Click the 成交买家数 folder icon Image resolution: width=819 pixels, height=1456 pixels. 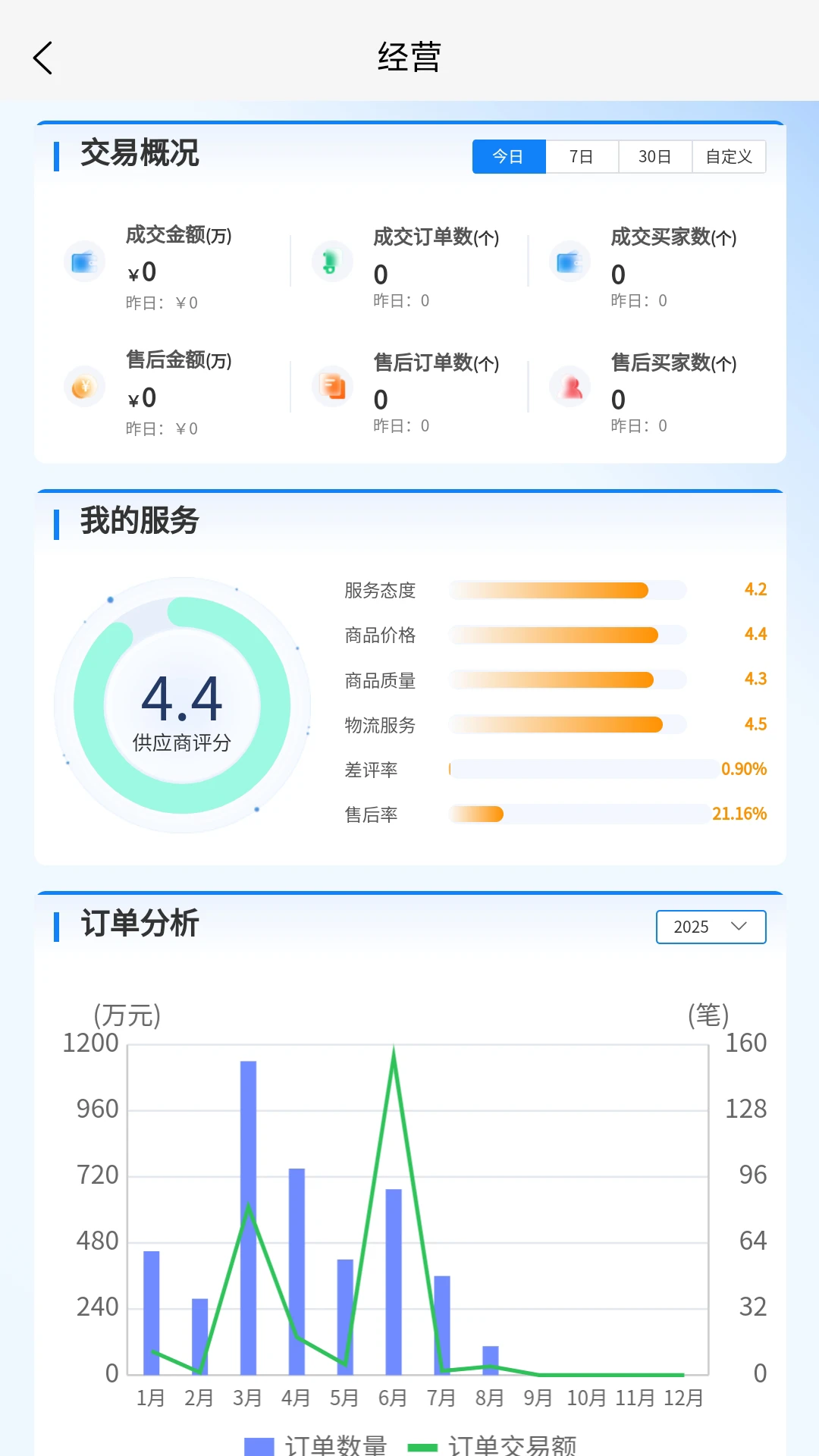point(570,261)
